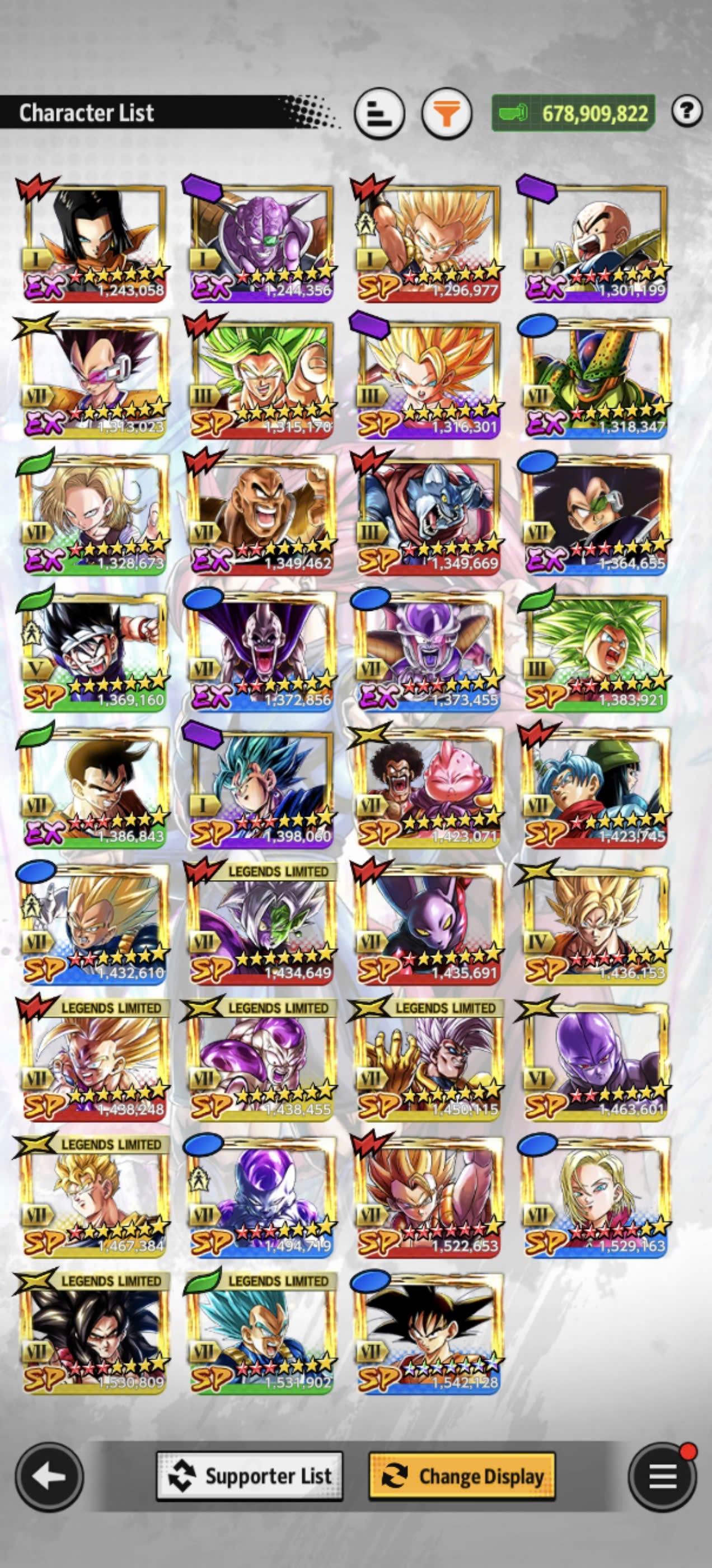Image resolution: width=712 pixels, height=1568 pixels.
Task: Open the character card with 1,383,921
Action: 596,651
